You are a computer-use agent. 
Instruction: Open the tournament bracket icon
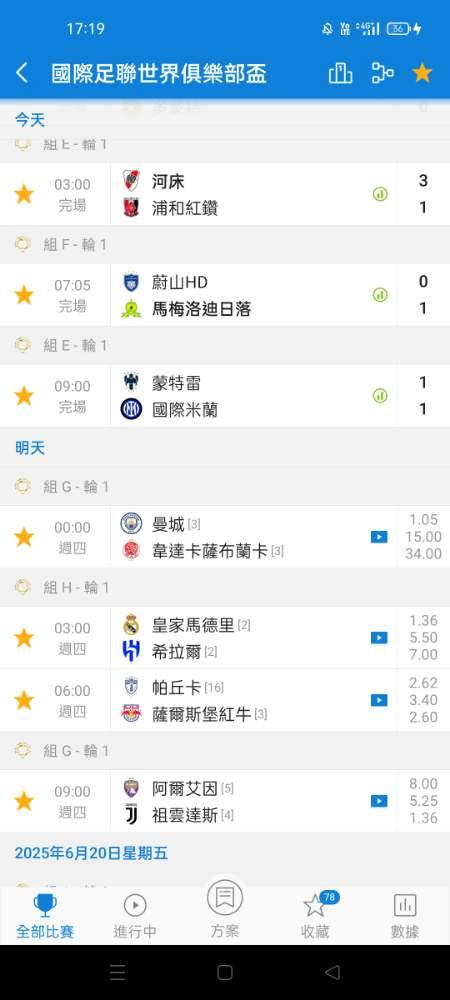click(x=382, y=73)
